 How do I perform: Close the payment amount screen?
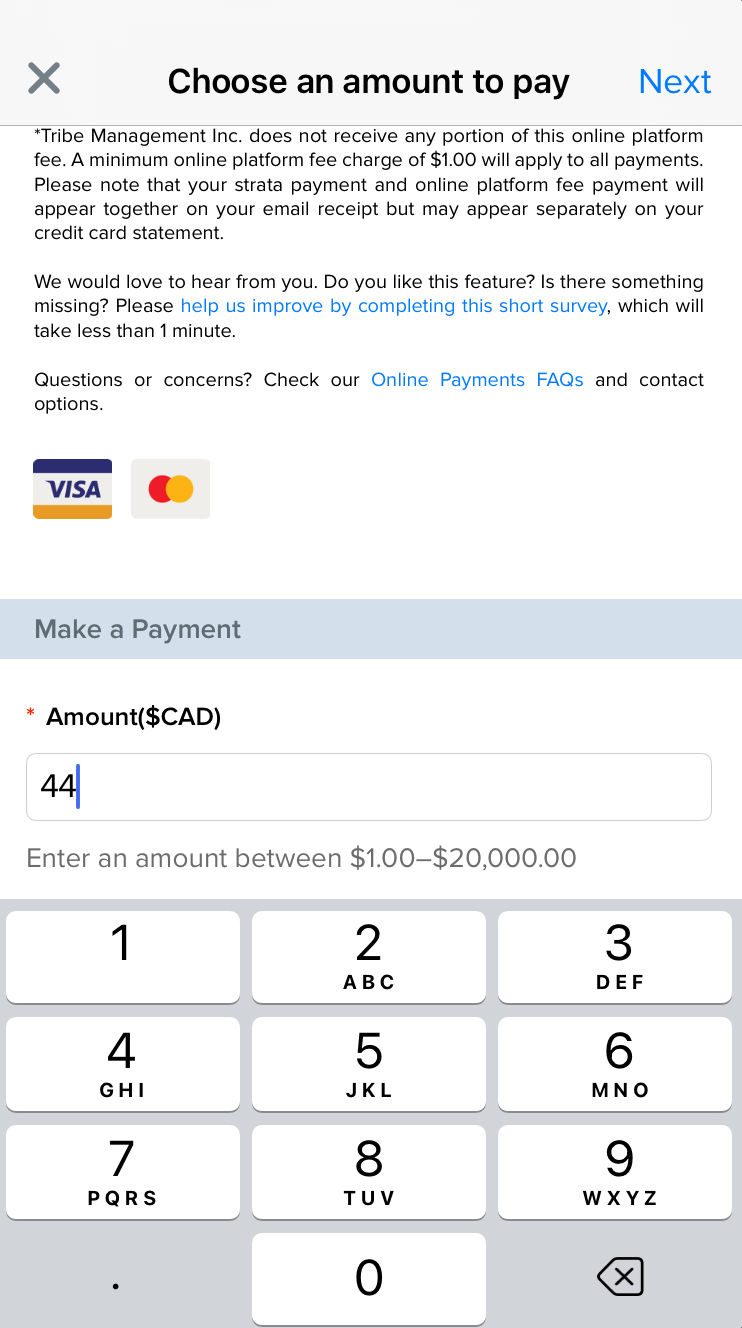pos(44,78)
